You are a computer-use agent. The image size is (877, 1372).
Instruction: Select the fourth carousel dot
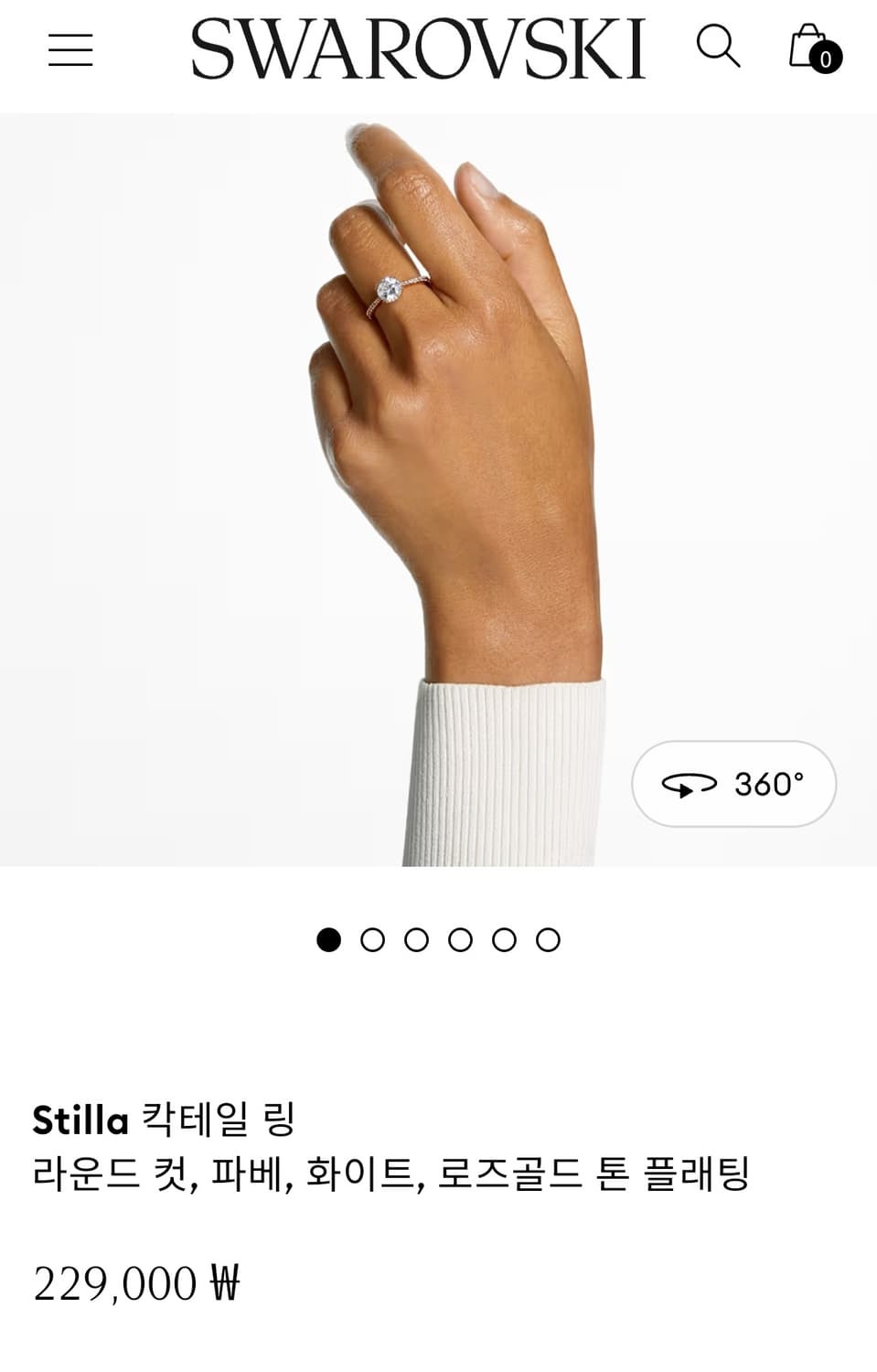coord(462,938)
